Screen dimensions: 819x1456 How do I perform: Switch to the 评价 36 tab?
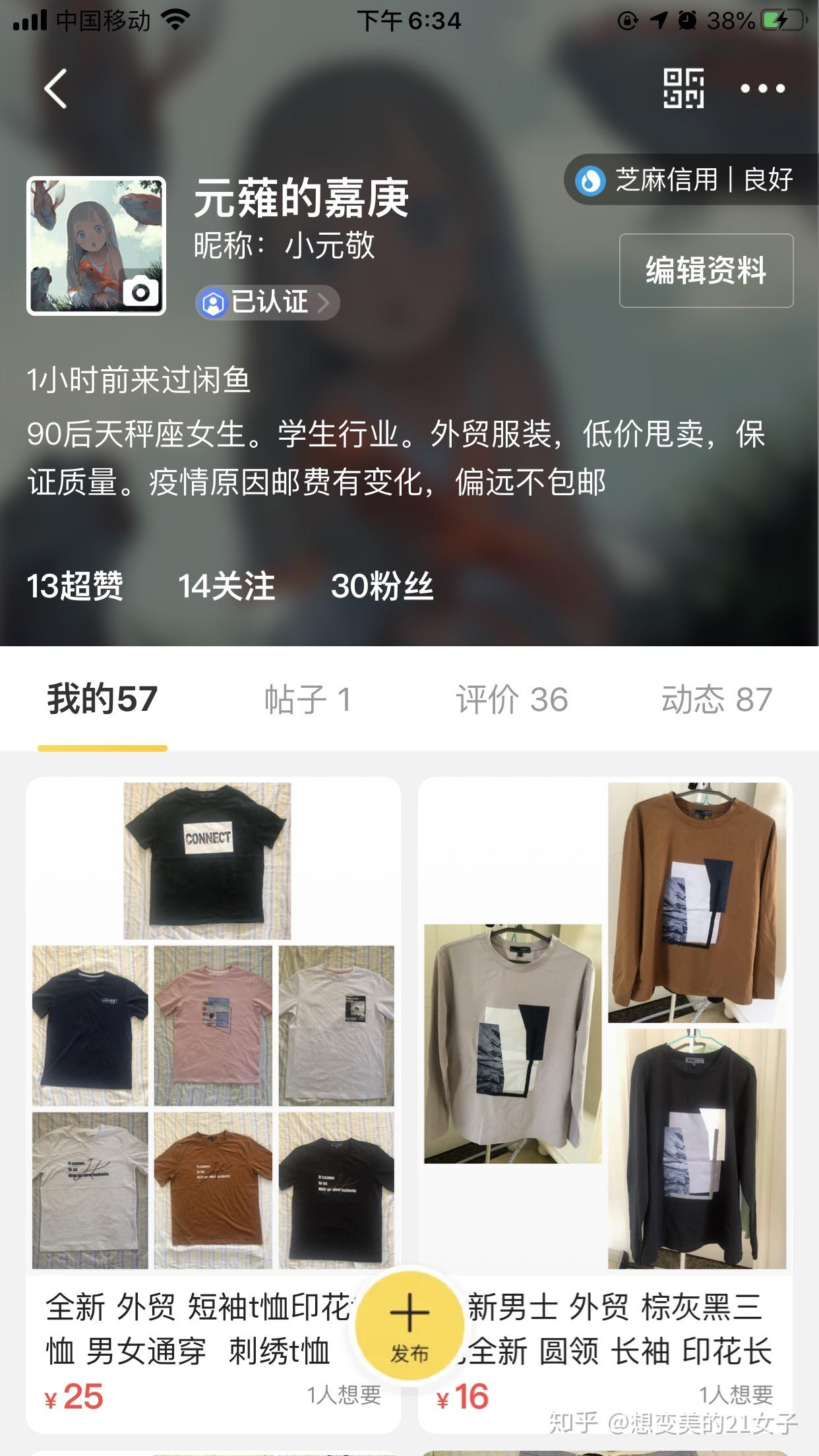[512, 700]
